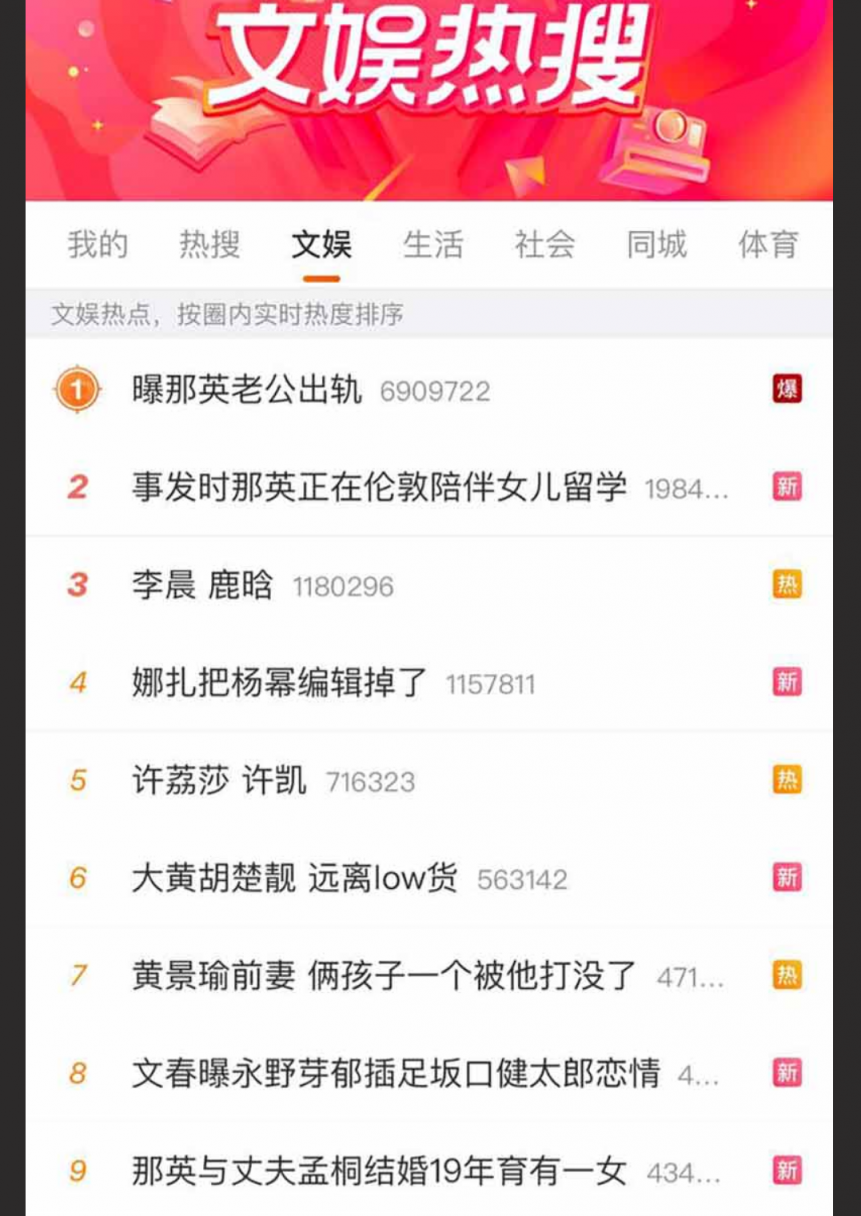
Task: Open topic 大黄胡楚靓 远离low货
Action: [x=295, y=878]
